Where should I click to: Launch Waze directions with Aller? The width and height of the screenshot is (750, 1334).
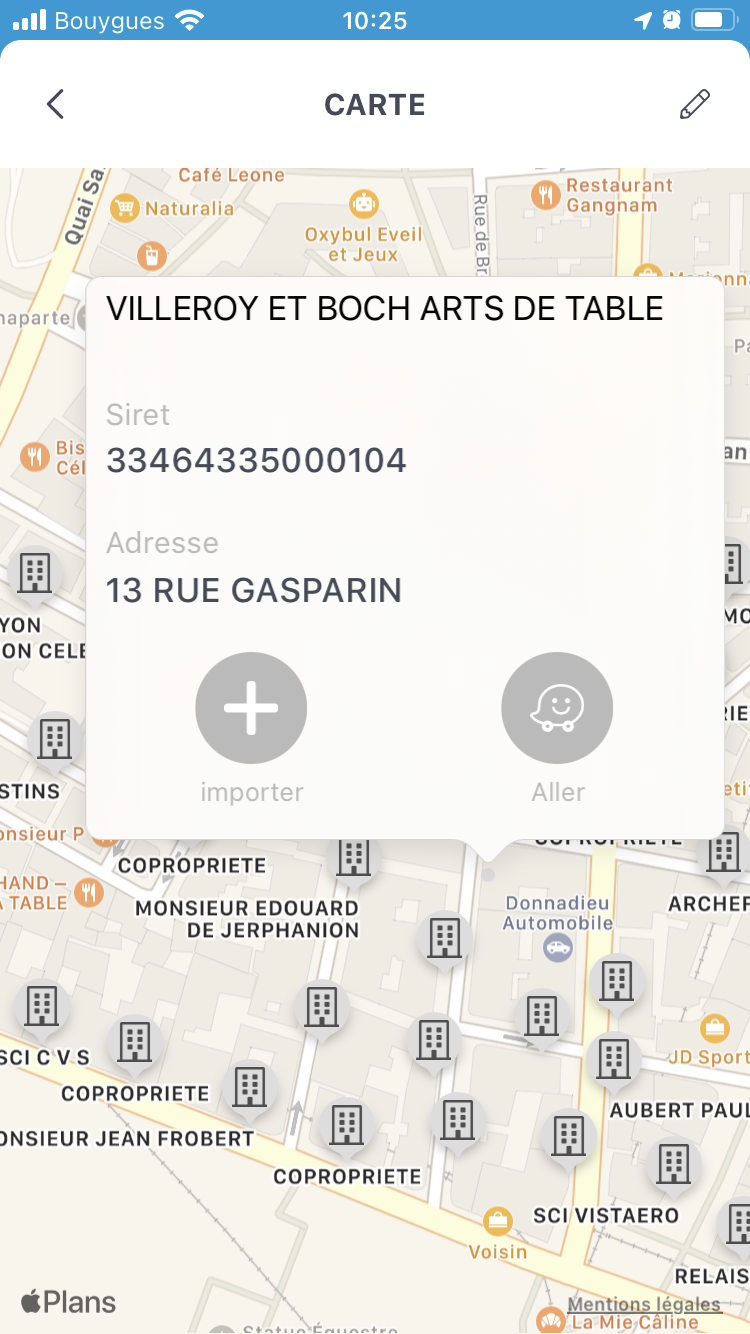557,708
